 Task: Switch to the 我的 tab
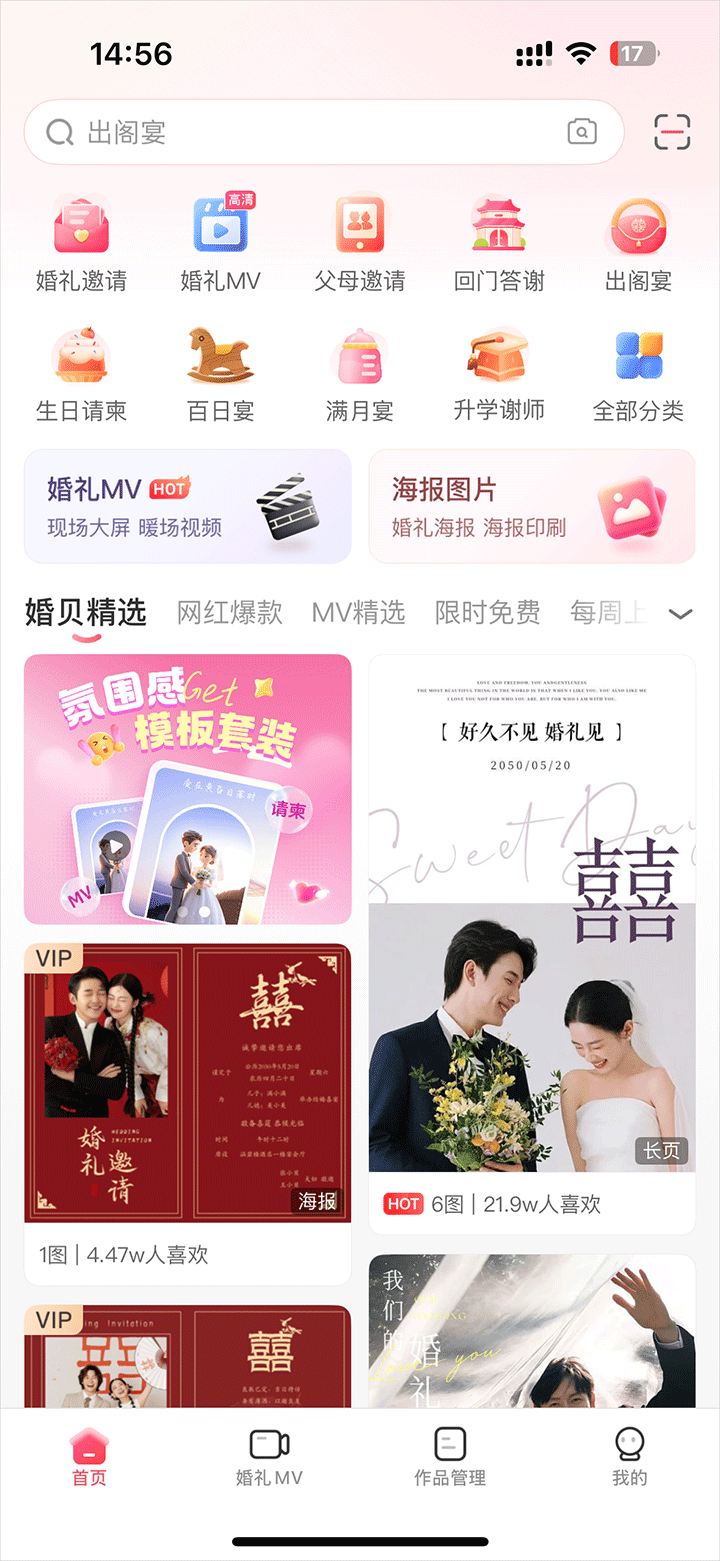pyautogui.click(x=630, y=1456)
